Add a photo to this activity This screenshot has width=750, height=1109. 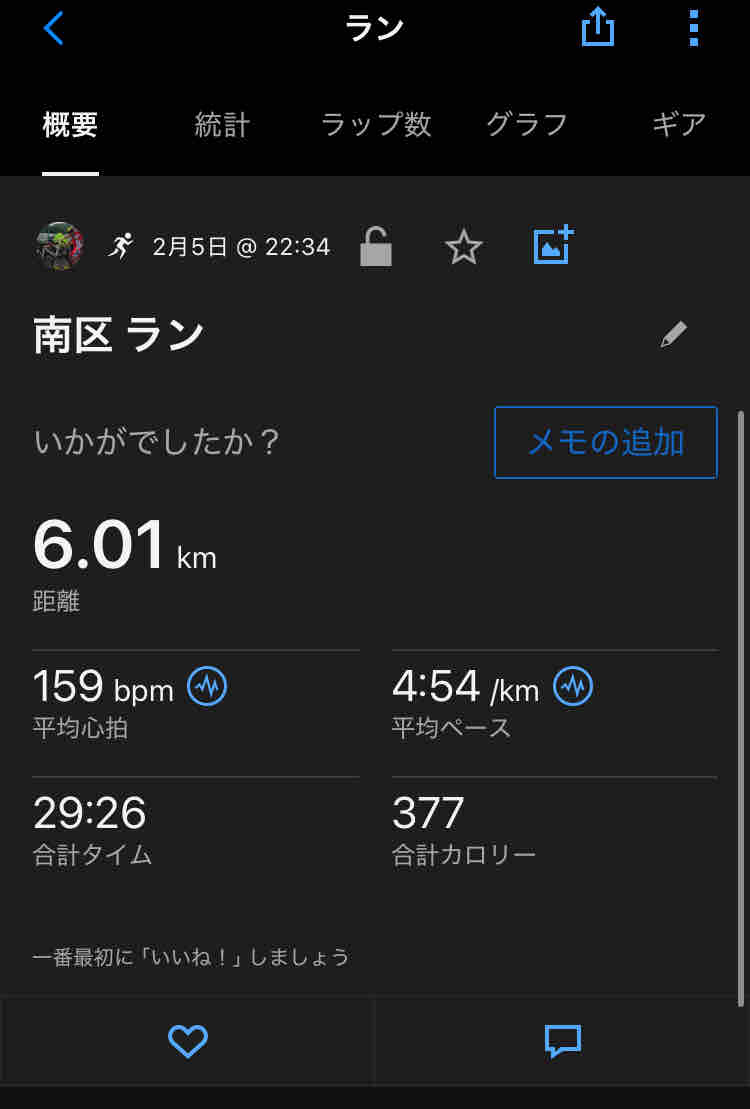point(553,245)
